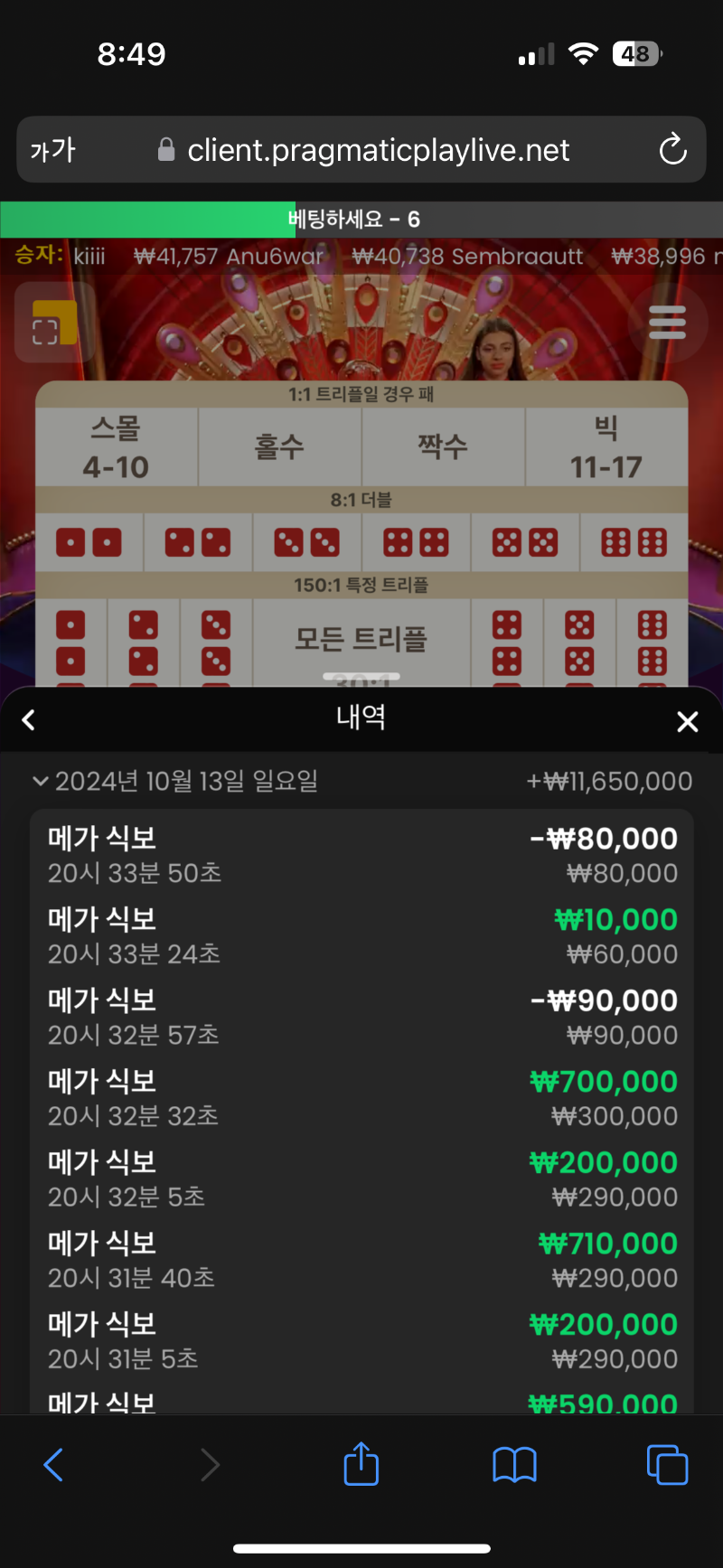Open the 20시 33분 50초 bet record
The height and width of the screenshot is (1568, 723).
pyautogui.click(x=361, y=855)
